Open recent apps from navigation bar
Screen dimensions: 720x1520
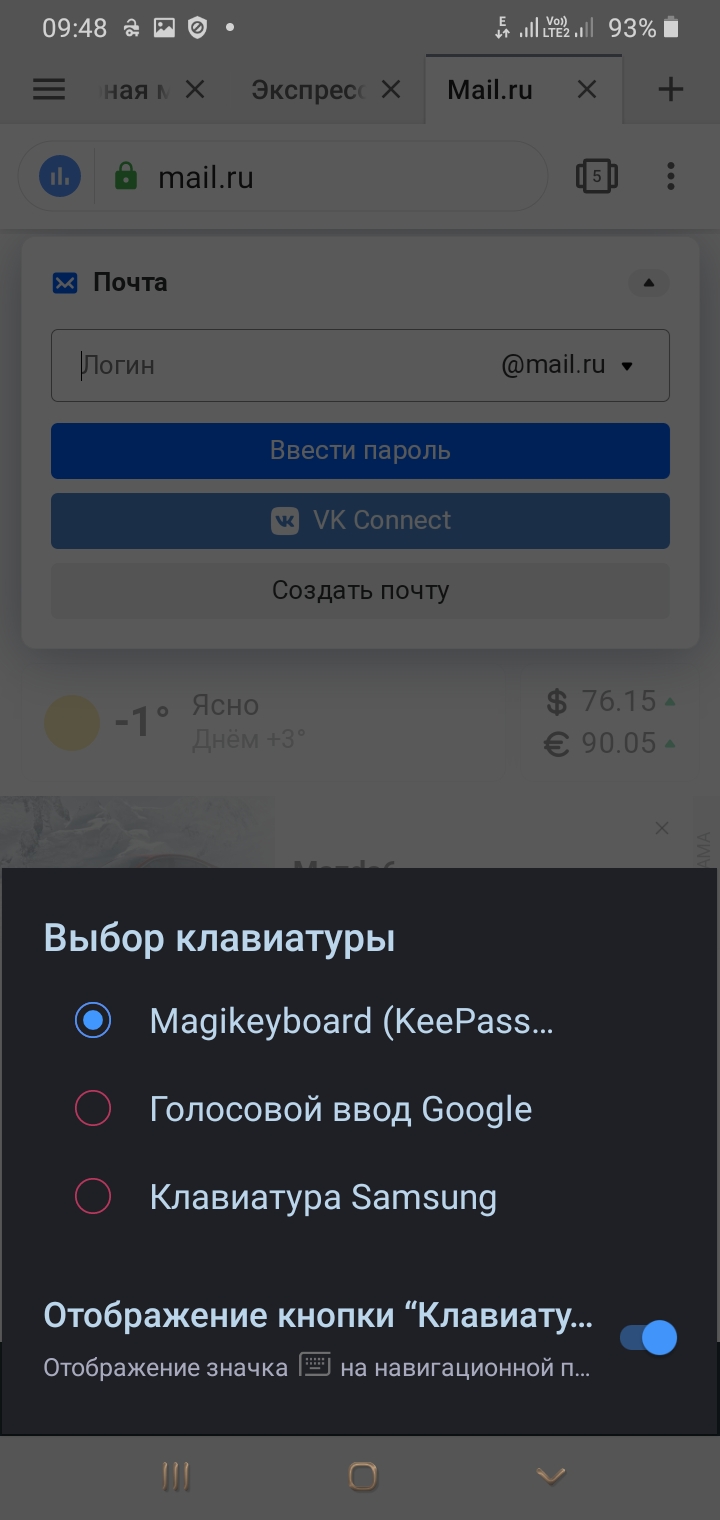[176, 1475]
